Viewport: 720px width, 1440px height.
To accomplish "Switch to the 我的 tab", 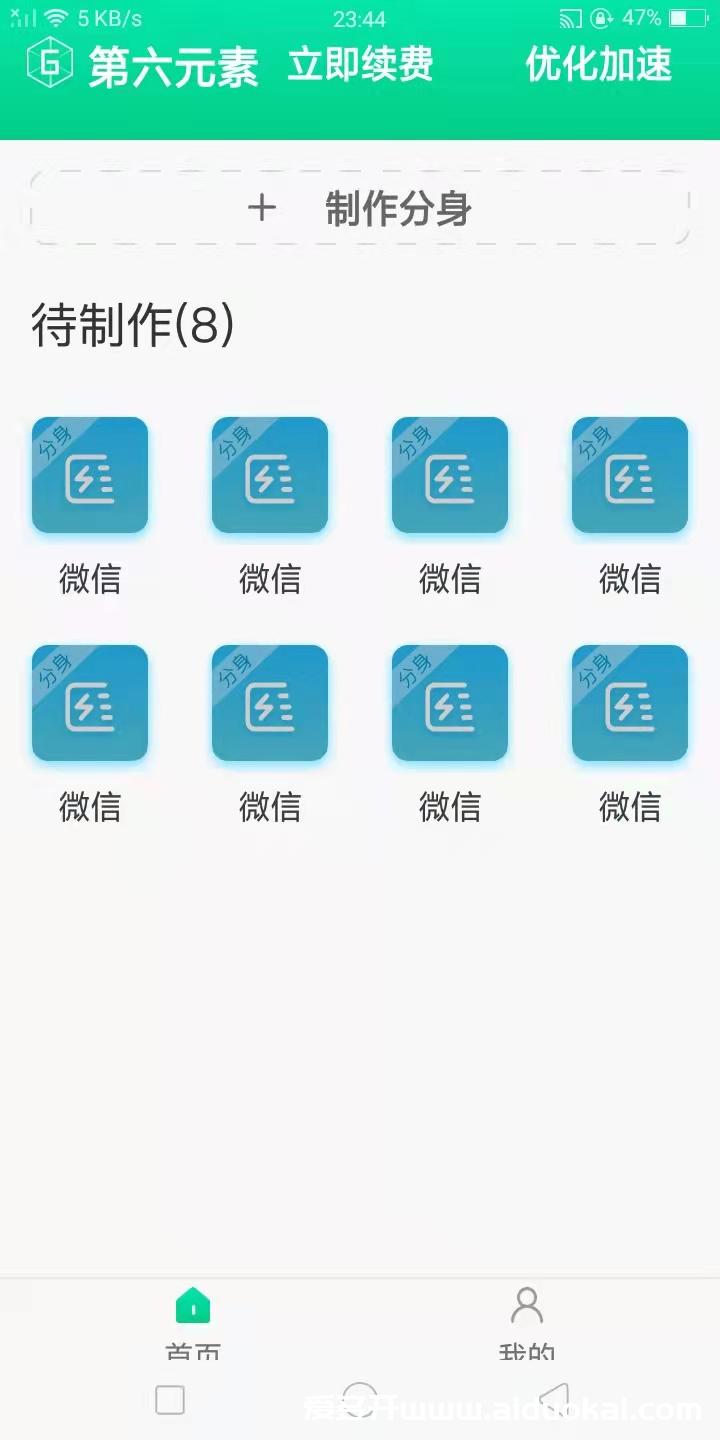I will tap(526, 1322).
